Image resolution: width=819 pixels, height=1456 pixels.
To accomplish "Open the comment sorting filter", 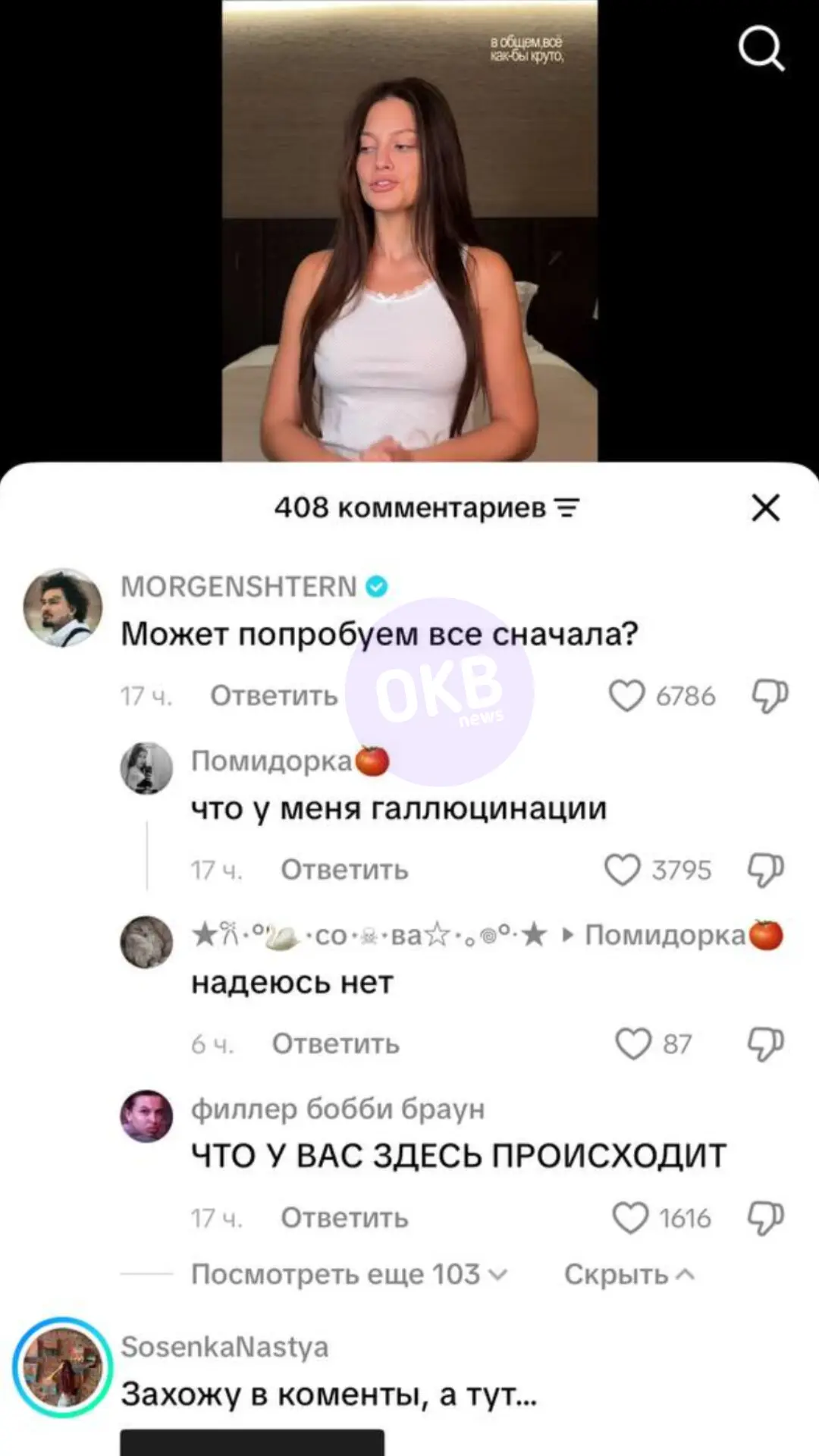I will pos(567,507).
